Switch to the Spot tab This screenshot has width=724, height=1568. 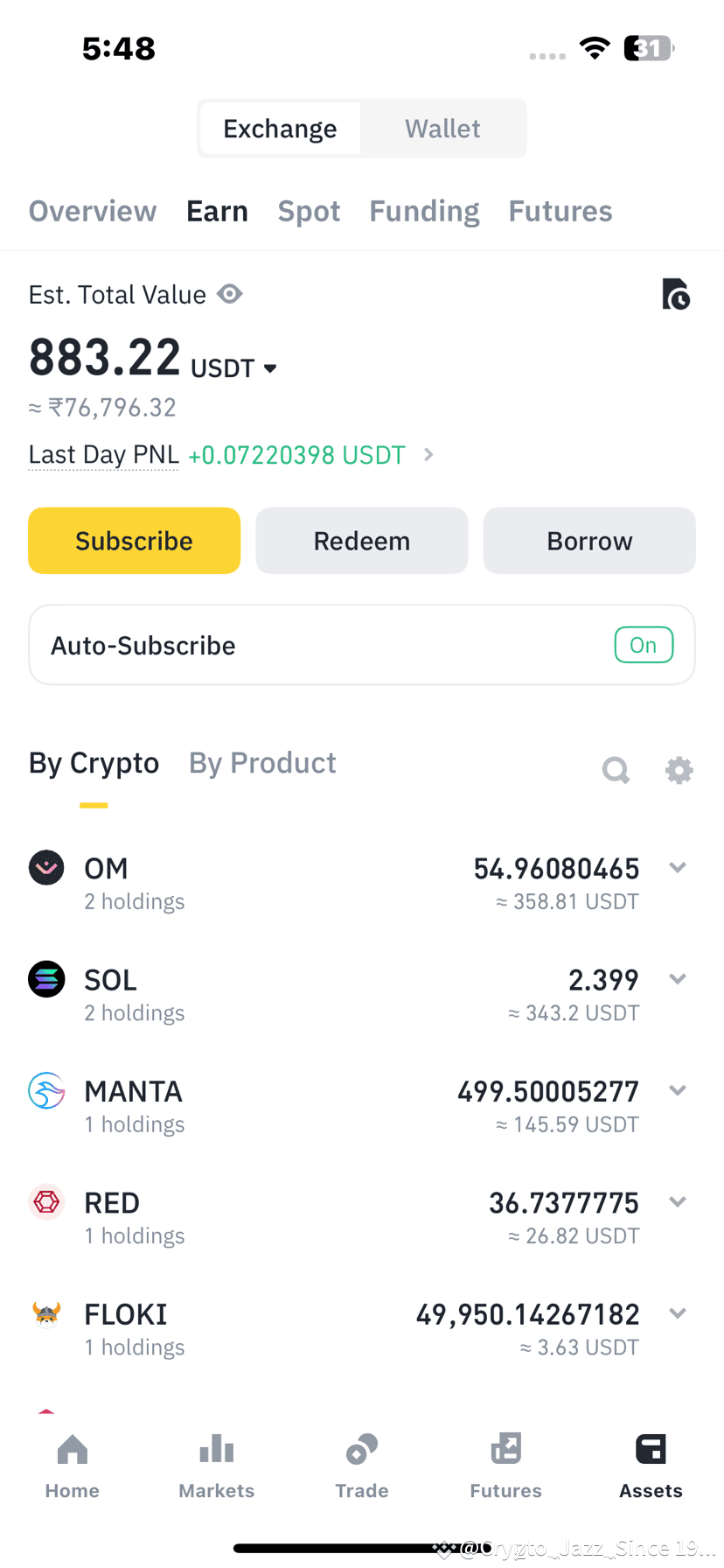tap(310, 210)
